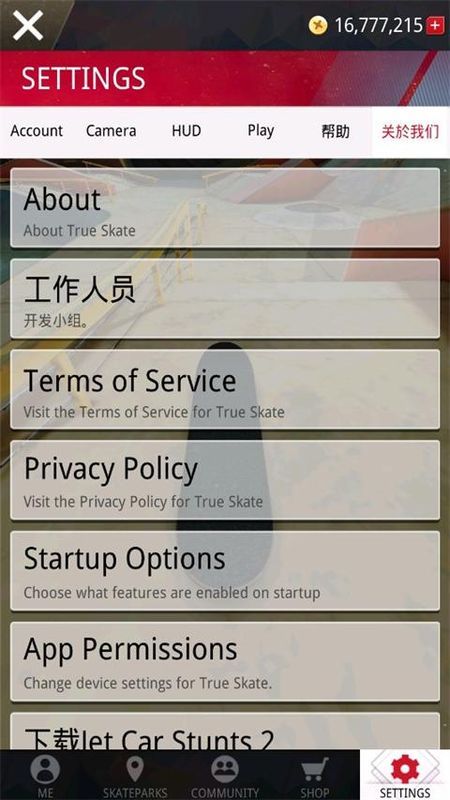The image size is (450, 800).
Task: View the 工作人员 credits row
Action: 225,299
